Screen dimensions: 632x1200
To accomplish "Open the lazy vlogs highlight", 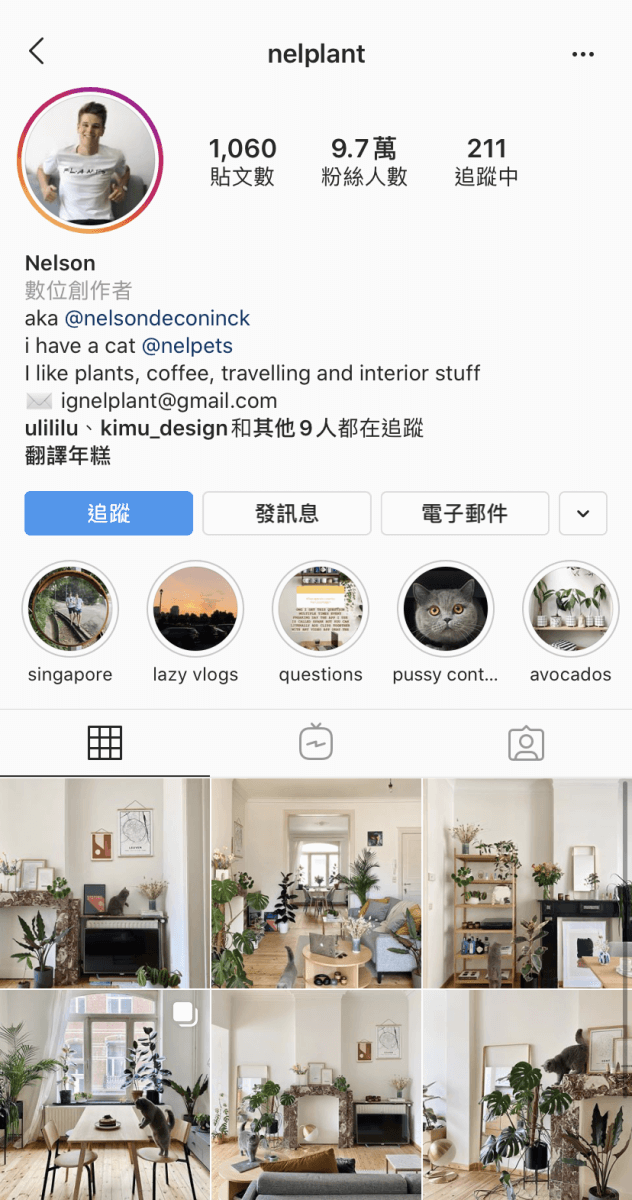I will pyautogui.click(x=195, y=609).
